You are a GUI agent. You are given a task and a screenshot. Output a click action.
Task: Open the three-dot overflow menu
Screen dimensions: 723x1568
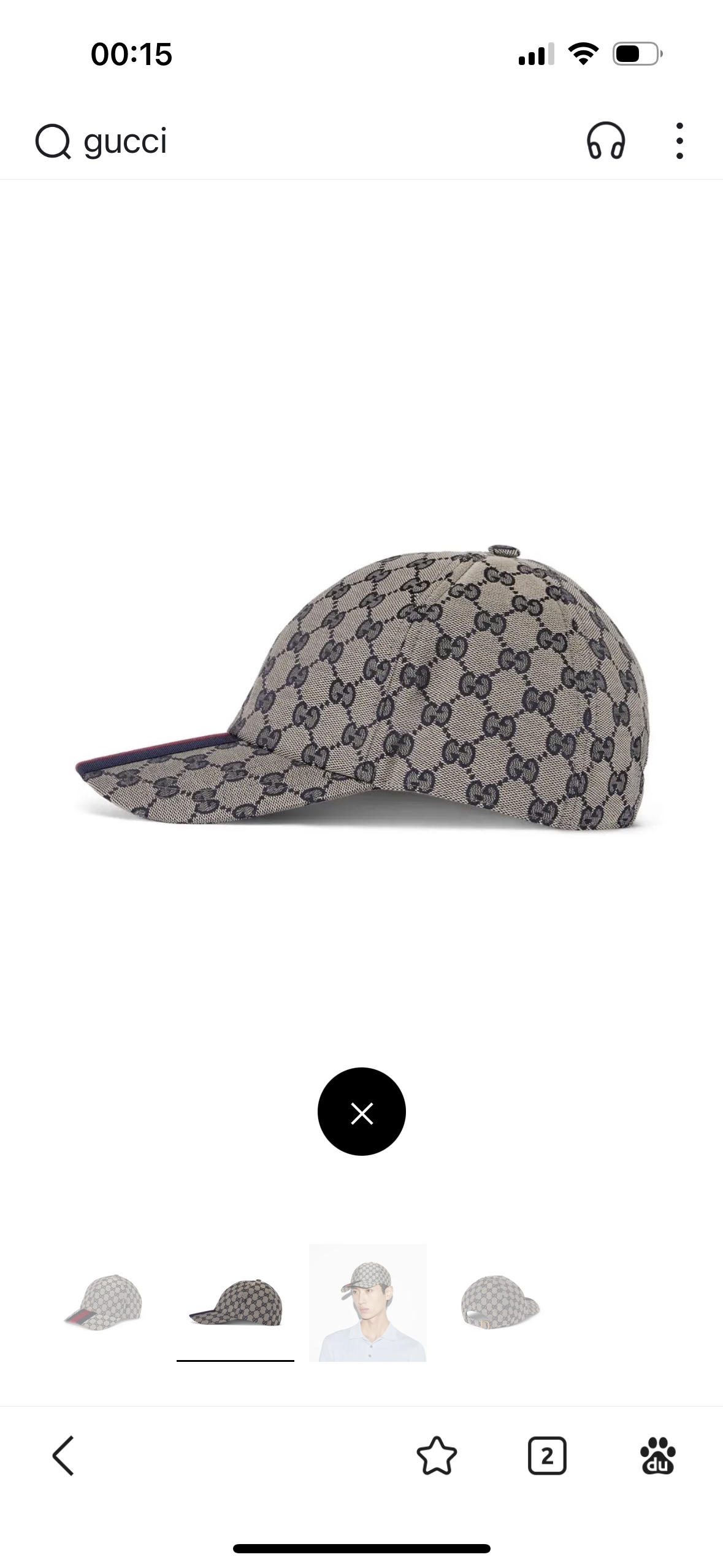tap(679, 140)
